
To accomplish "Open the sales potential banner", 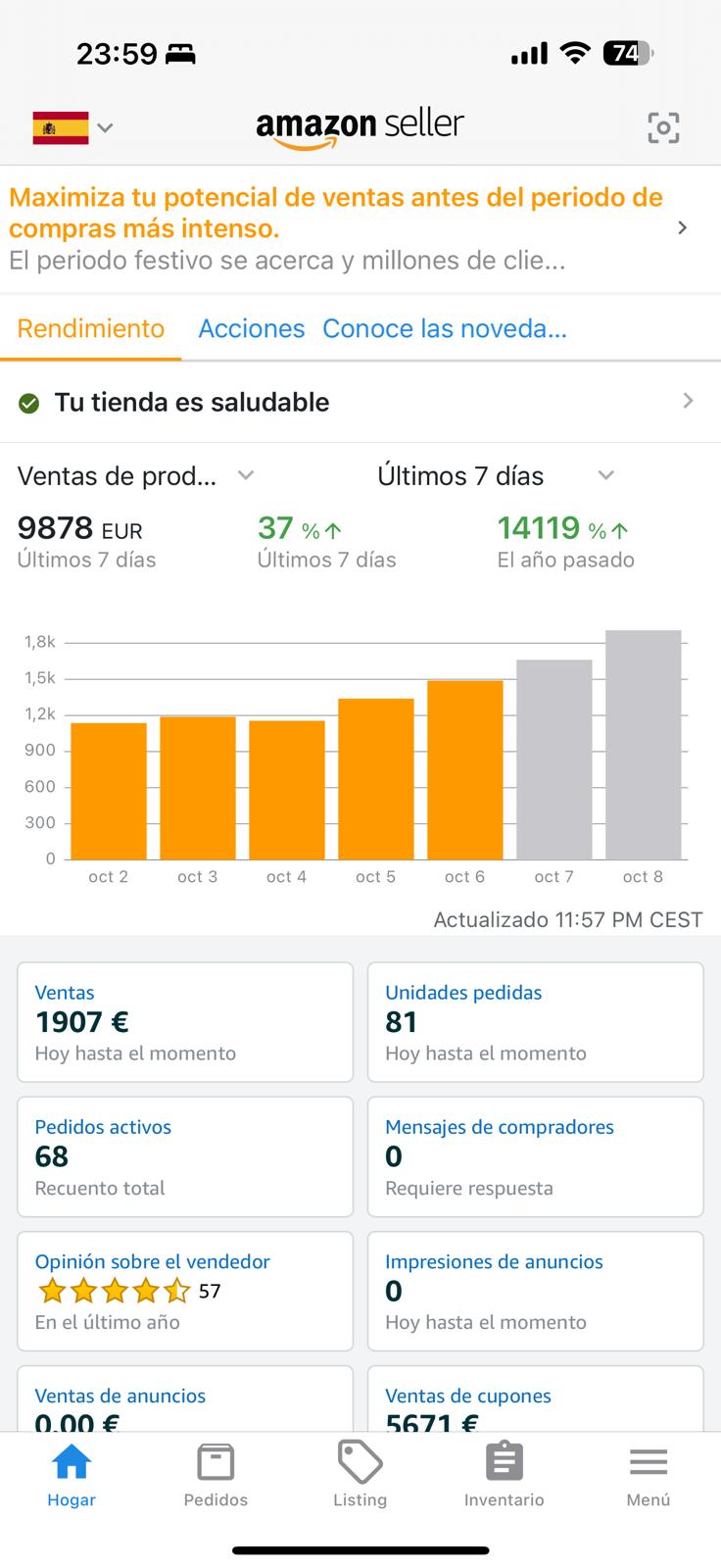I will coord(360,228).
